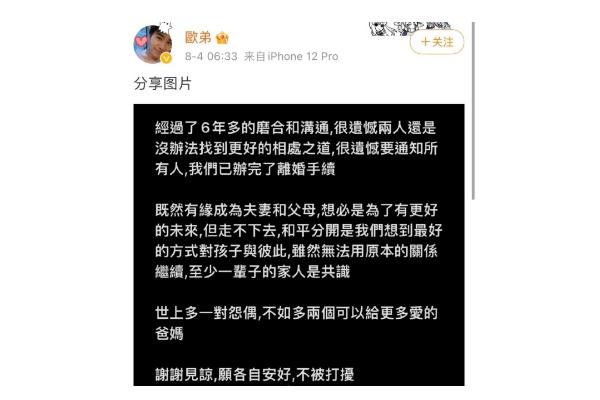The image size is (600, 400).
Task: Follow 歐弟 with the +关注 button
Action: 438,42
